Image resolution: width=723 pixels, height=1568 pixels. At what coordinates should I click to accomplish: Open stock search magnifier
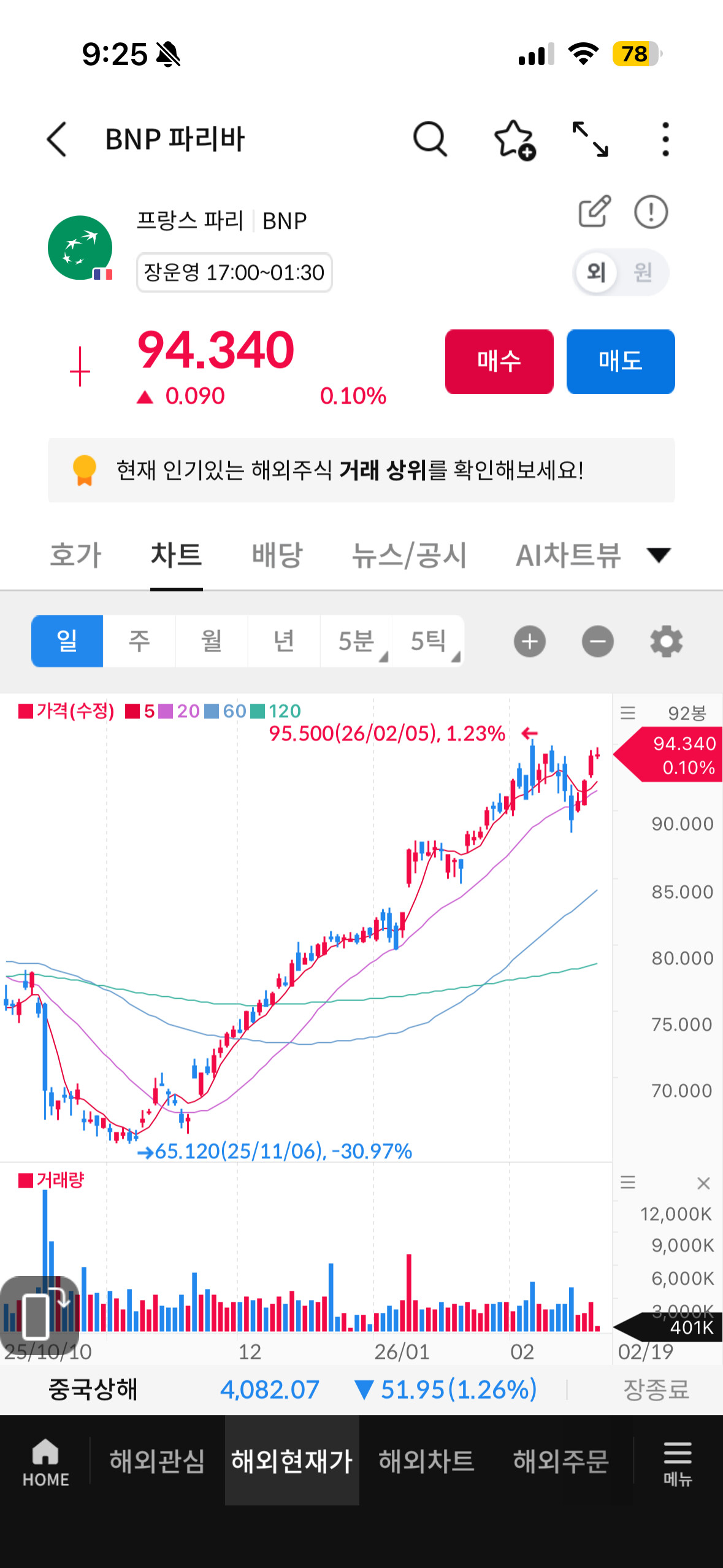pyautogui.click(x=430, y=139)
